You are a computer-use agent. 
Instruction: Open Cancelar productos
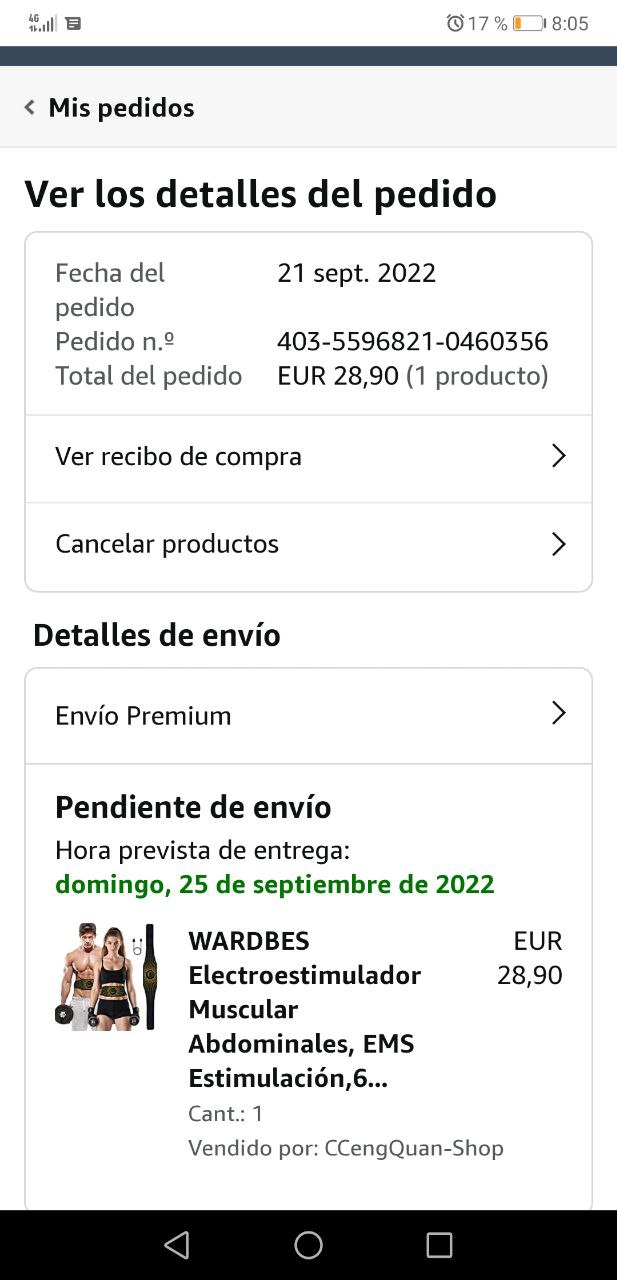click(308, 544)
